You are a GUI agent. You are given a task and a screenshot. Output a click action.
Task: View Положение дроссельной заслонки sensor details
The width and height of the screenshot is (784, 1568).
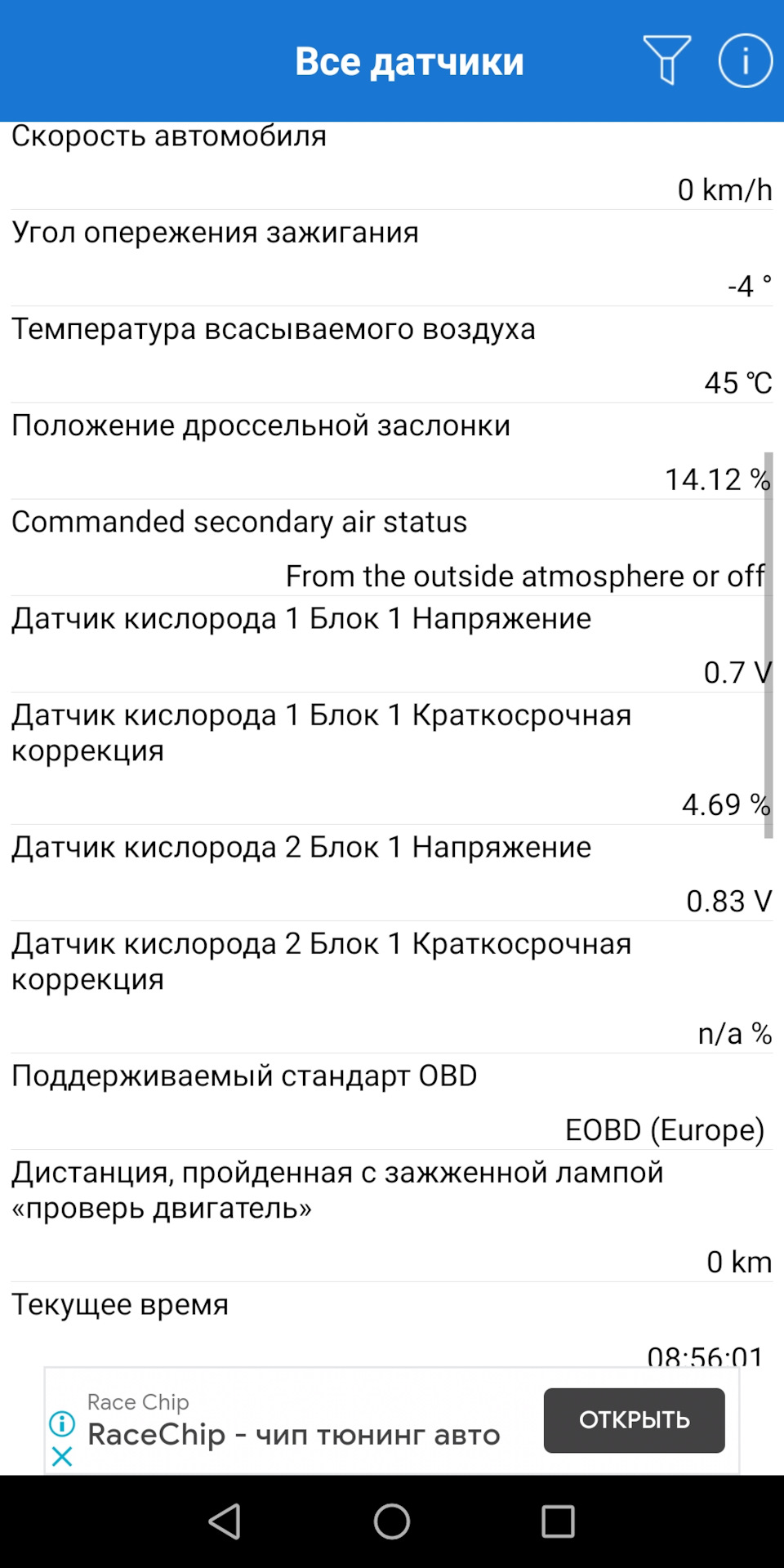click(x=392, y=451)
